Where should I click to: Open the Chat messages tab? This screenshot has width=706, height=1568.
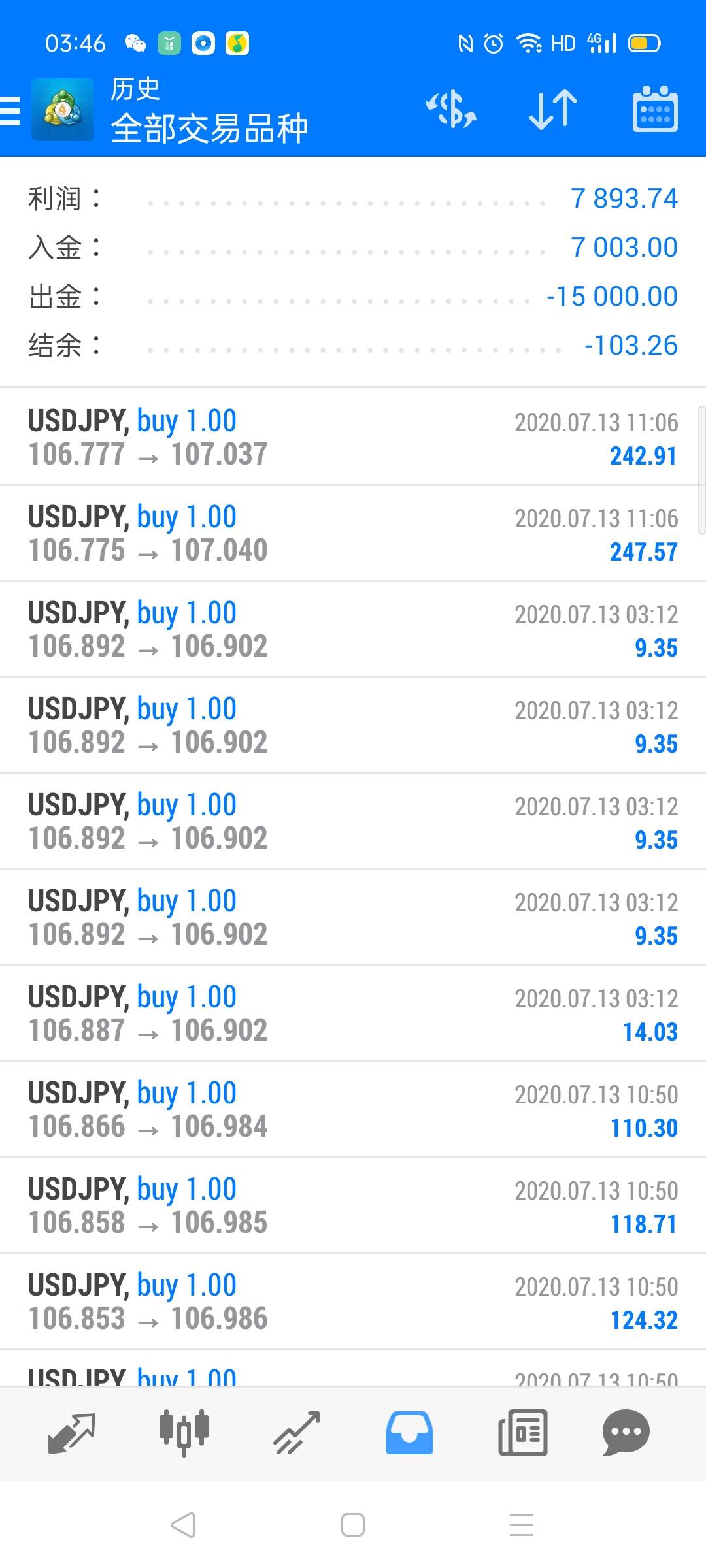(626, 1433)
